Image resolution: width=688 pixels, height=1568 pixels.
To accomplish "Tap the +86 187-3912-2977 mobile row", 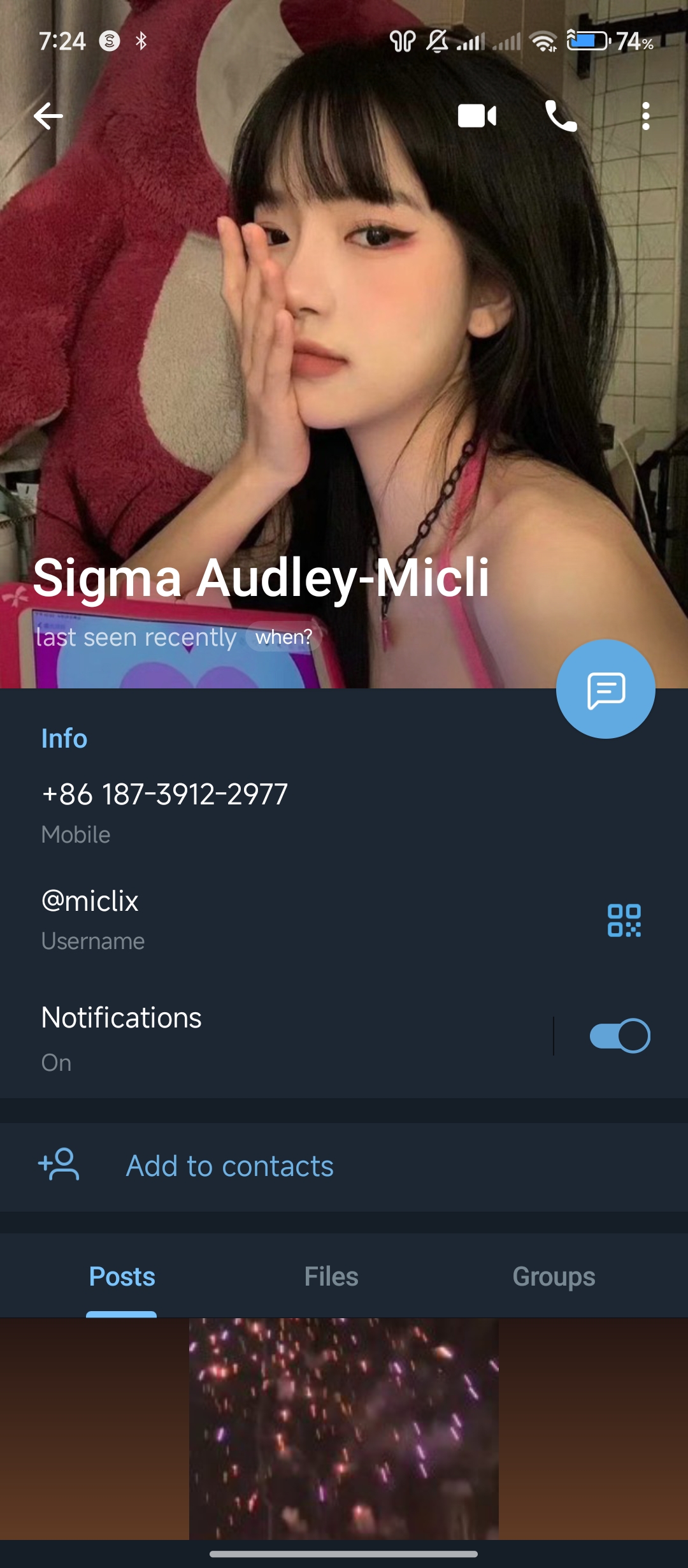I will point(344,813).
